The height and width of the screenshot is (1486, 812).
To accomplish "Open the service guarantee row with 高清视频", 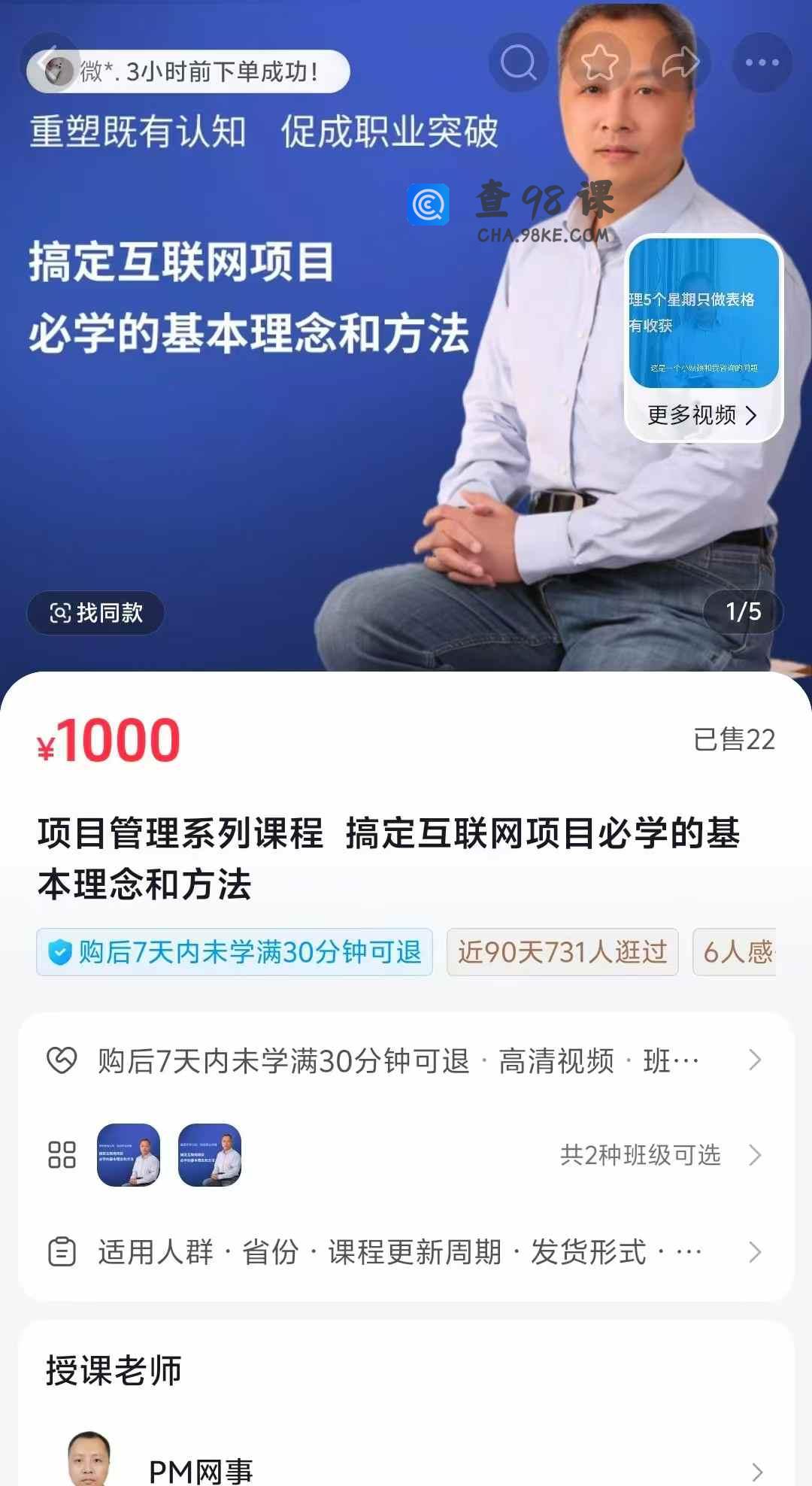I will (406, 1060).
